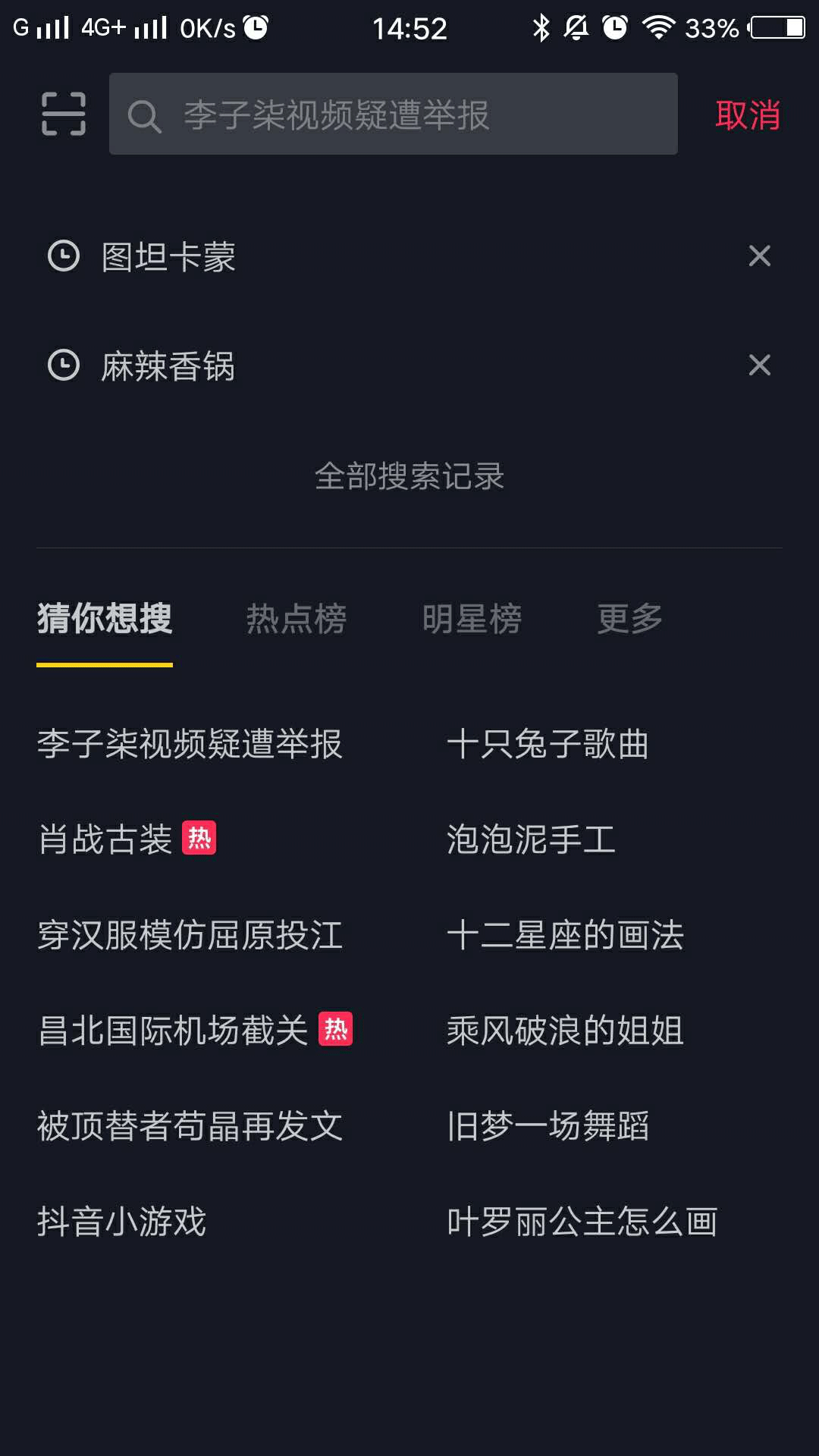The image size is (819, 1456).
Task: Choose suggestion 抖音小游戏
Action: point(121,1222)
